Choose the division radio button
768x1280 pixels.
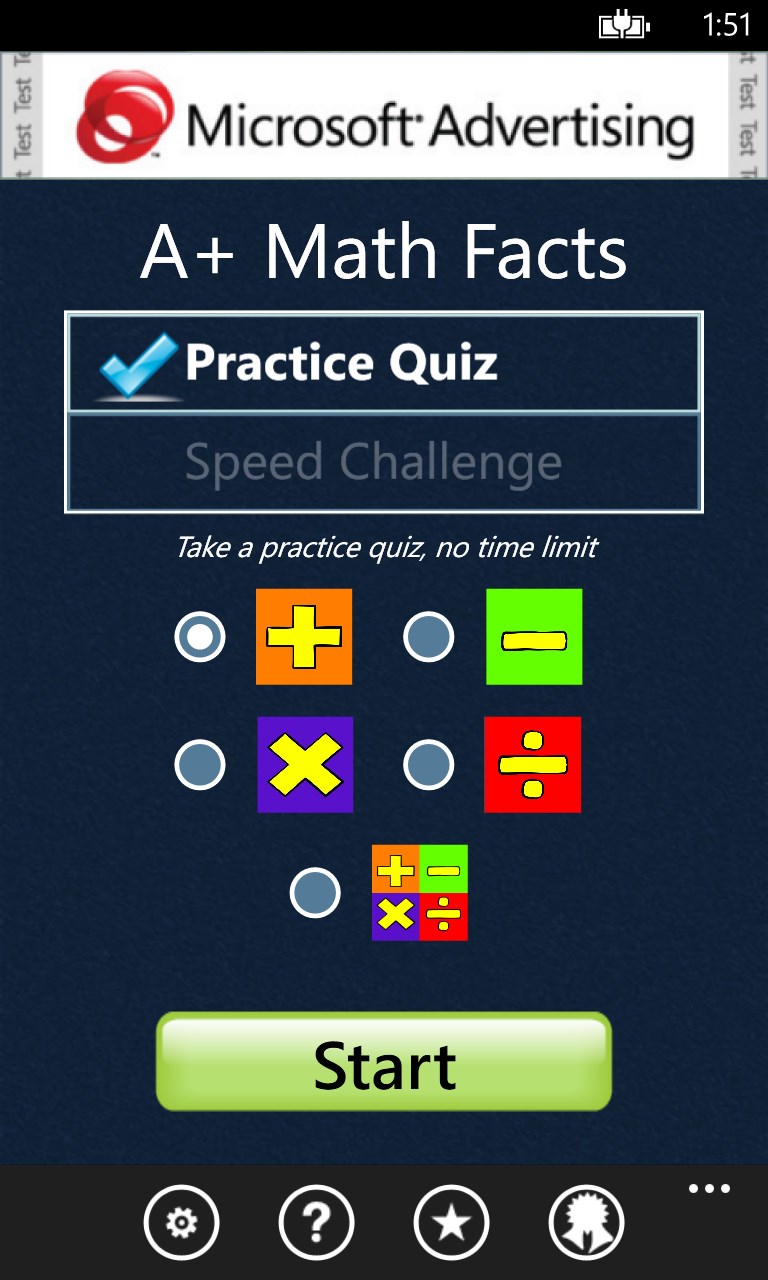coord(429,765)
